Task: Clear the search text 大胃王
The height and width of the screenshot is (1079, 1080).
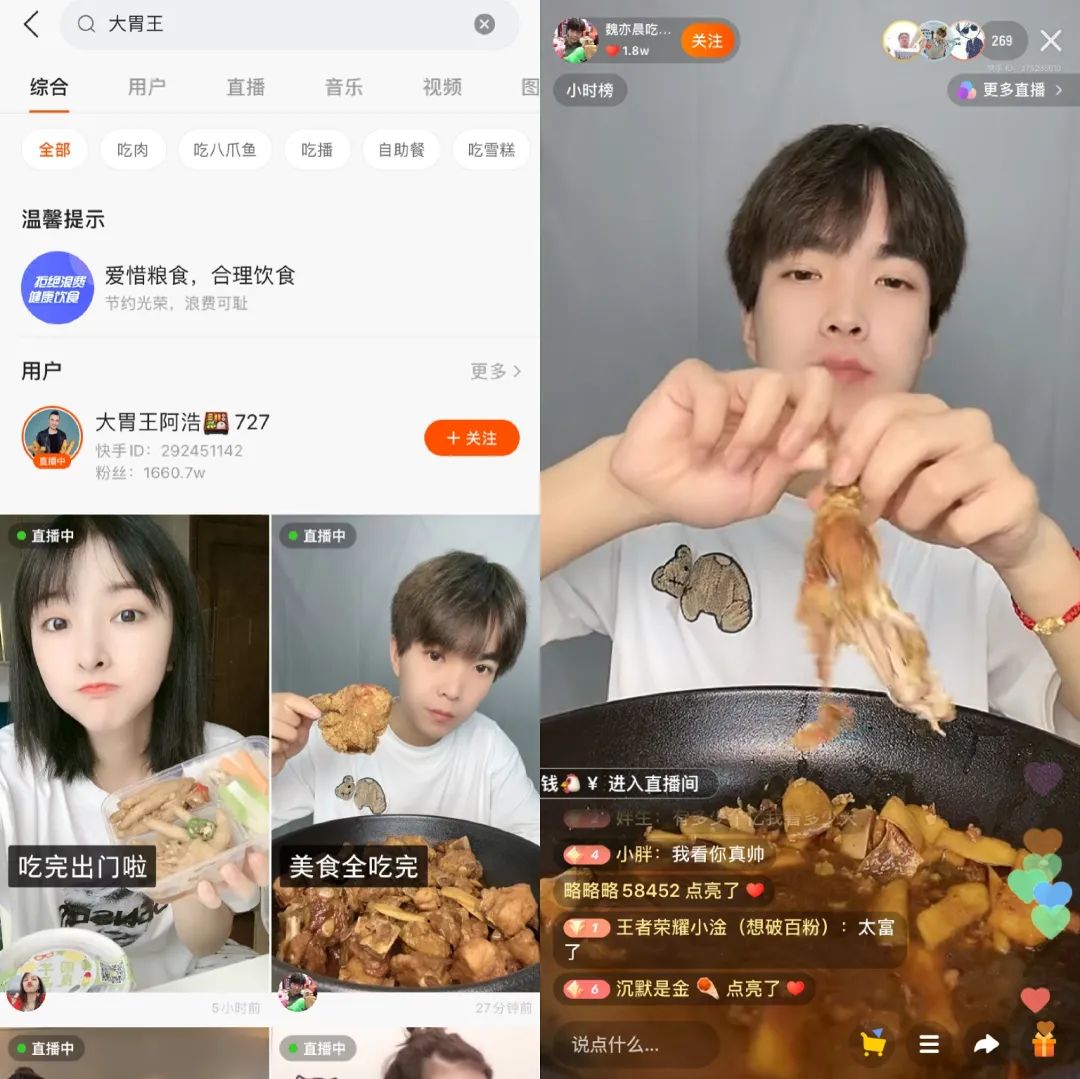Action: point(484,25)
